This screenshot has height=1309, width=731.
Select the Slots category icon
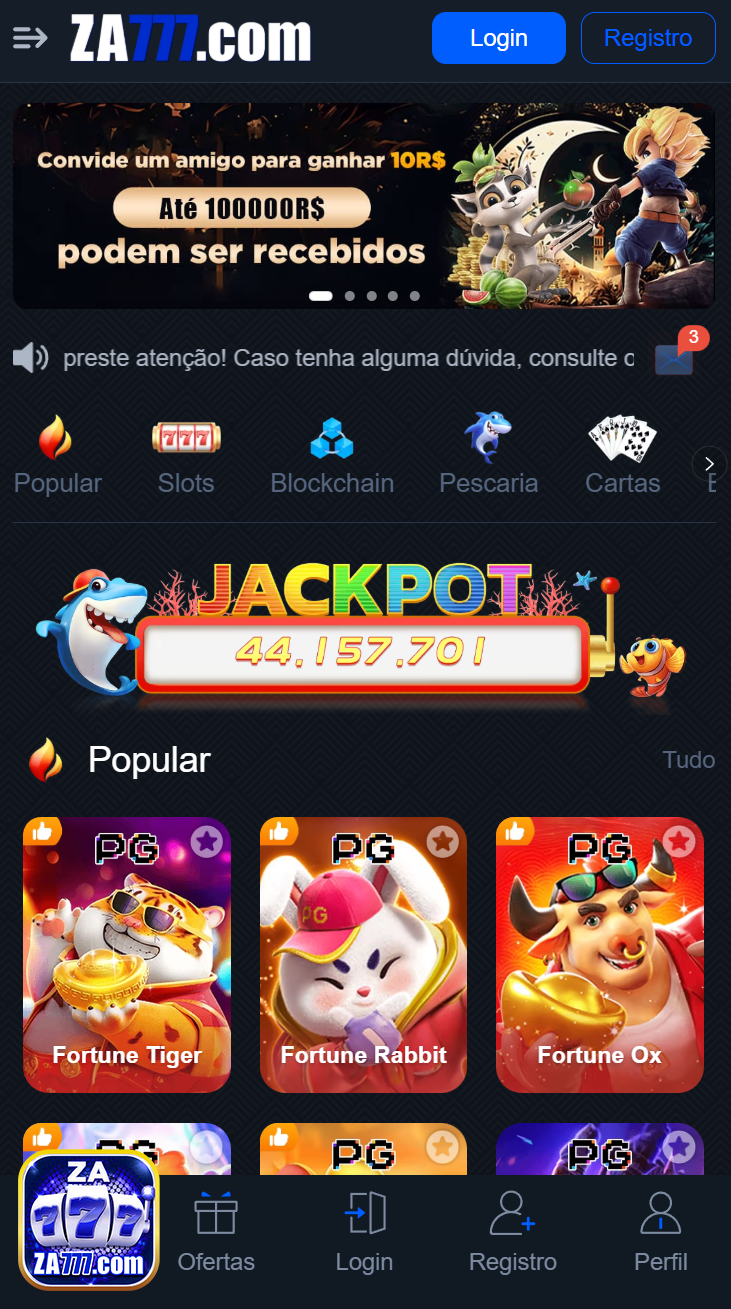coord(185,437)
